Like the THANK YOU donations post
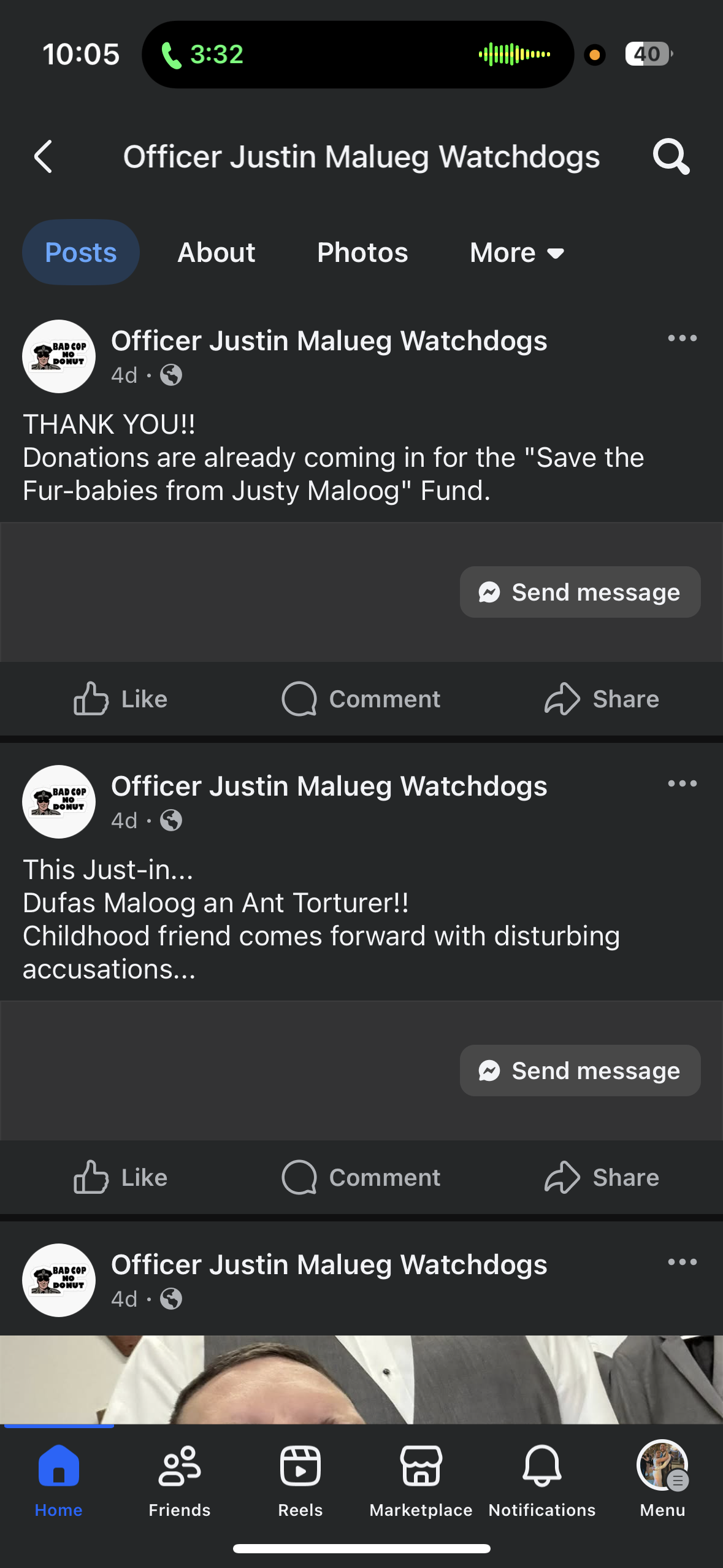723x1568 pixels. click(x=120, y=699)
